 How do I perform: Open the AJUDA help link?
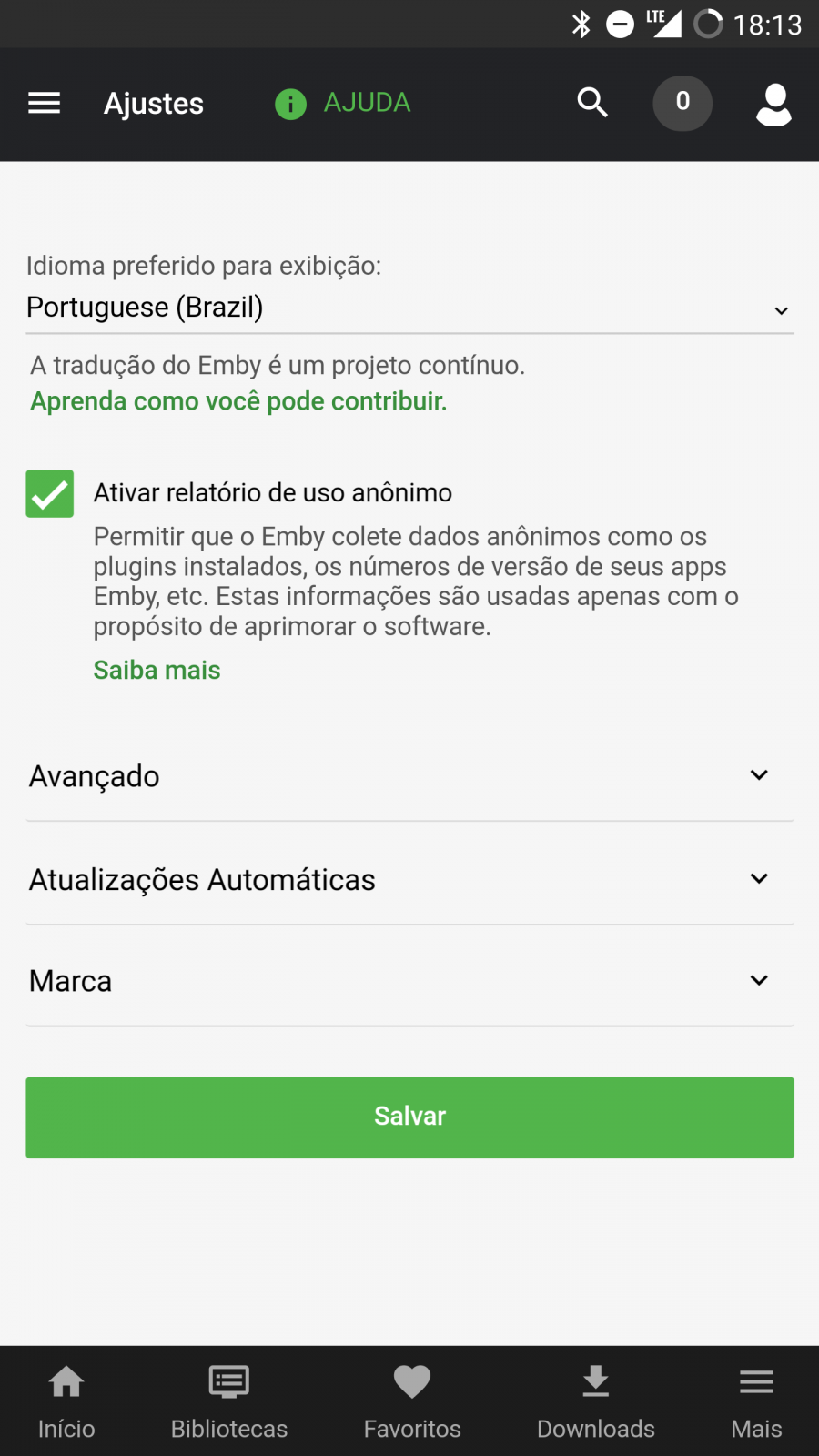pyautogui.click(x=344, y=104)
